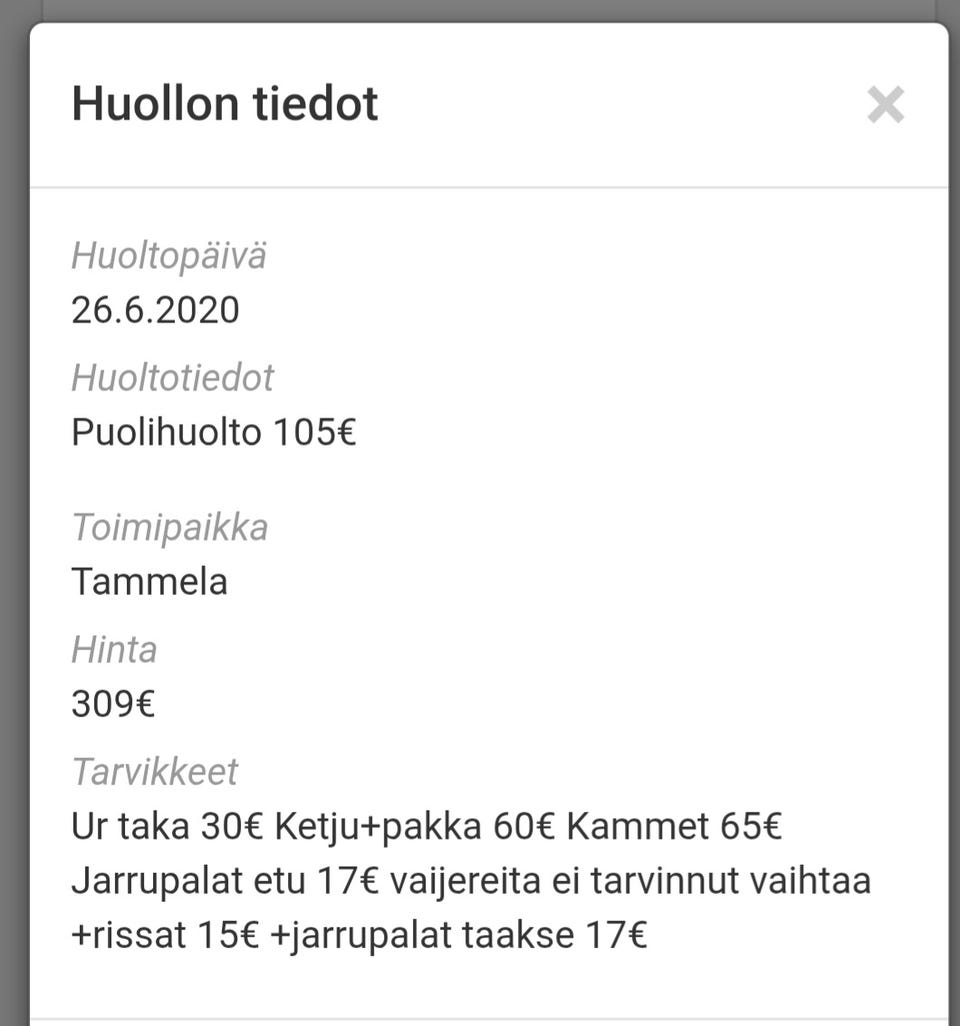Click the text Jarrupalat etu 17€
The width and height of the screenshot is (960, 1026).
point(224,881)
